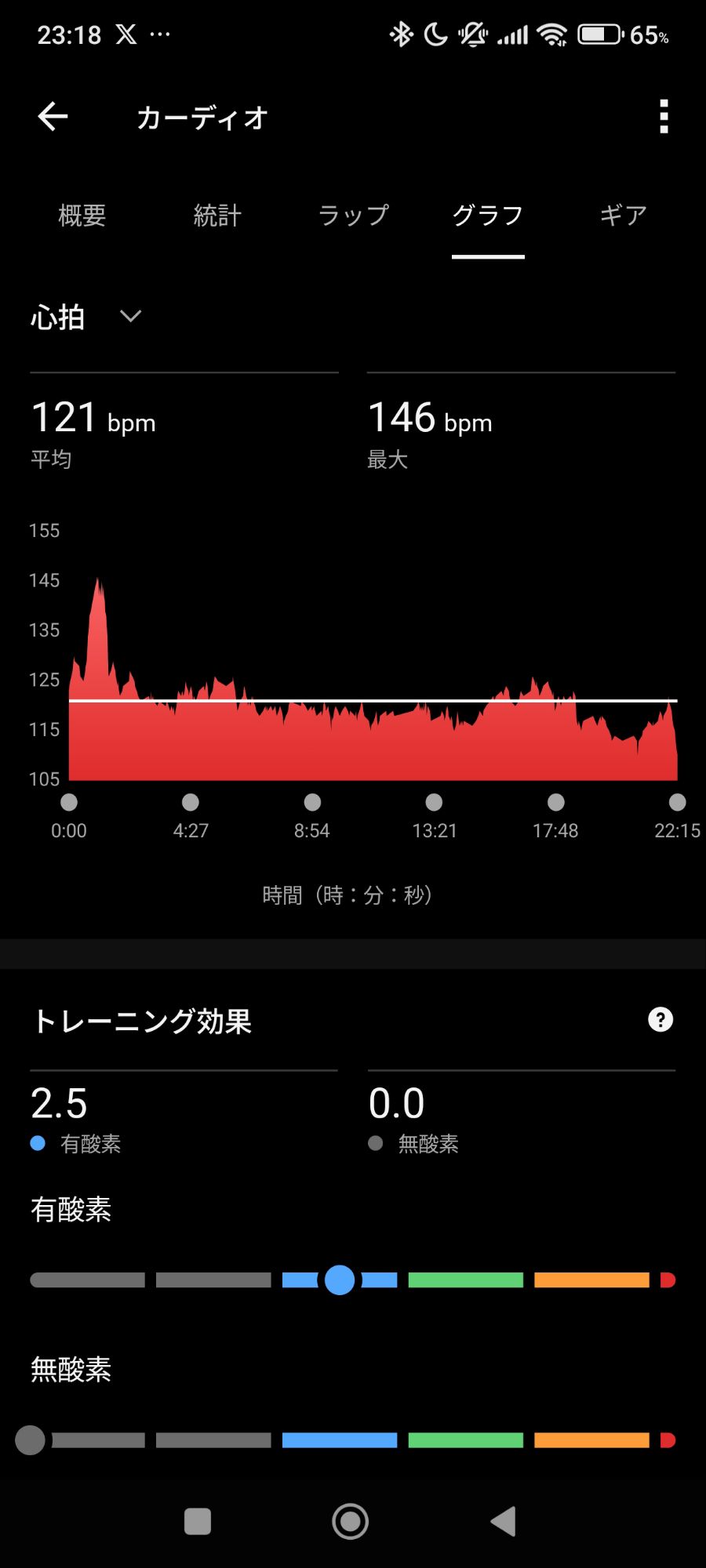Switch to the 統計 tab
The image size is (706, 1568).
[x=217, y=215]
